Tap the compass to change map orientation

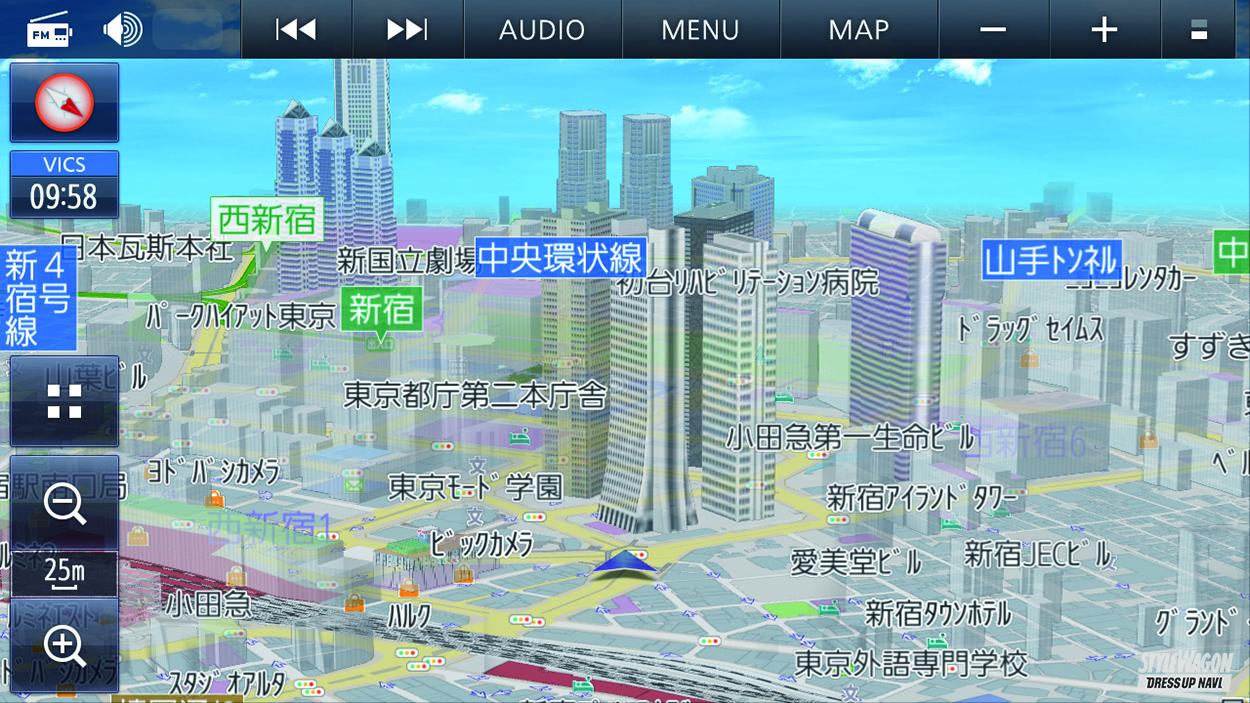65,103
